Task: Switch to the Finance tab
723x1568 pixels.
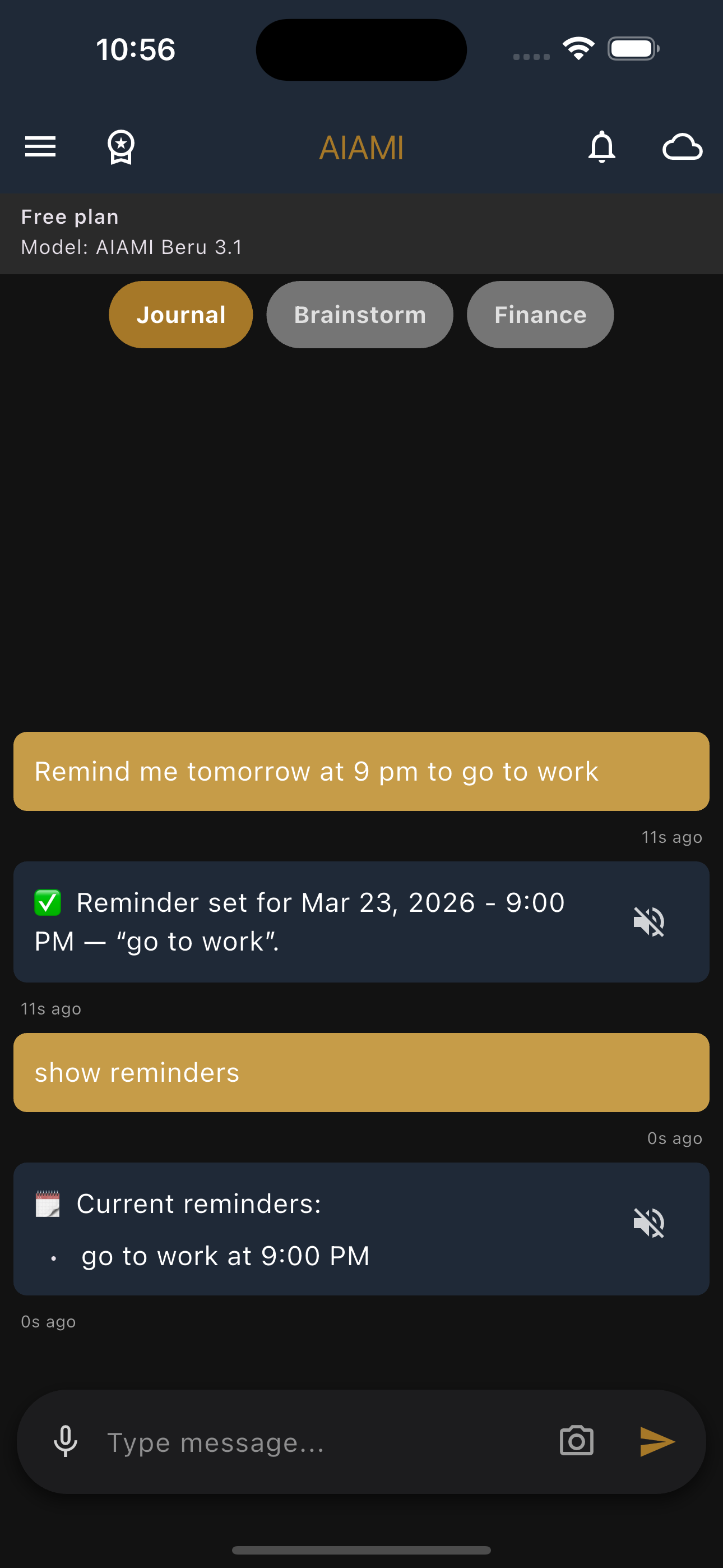Action: tap(539, 315)
